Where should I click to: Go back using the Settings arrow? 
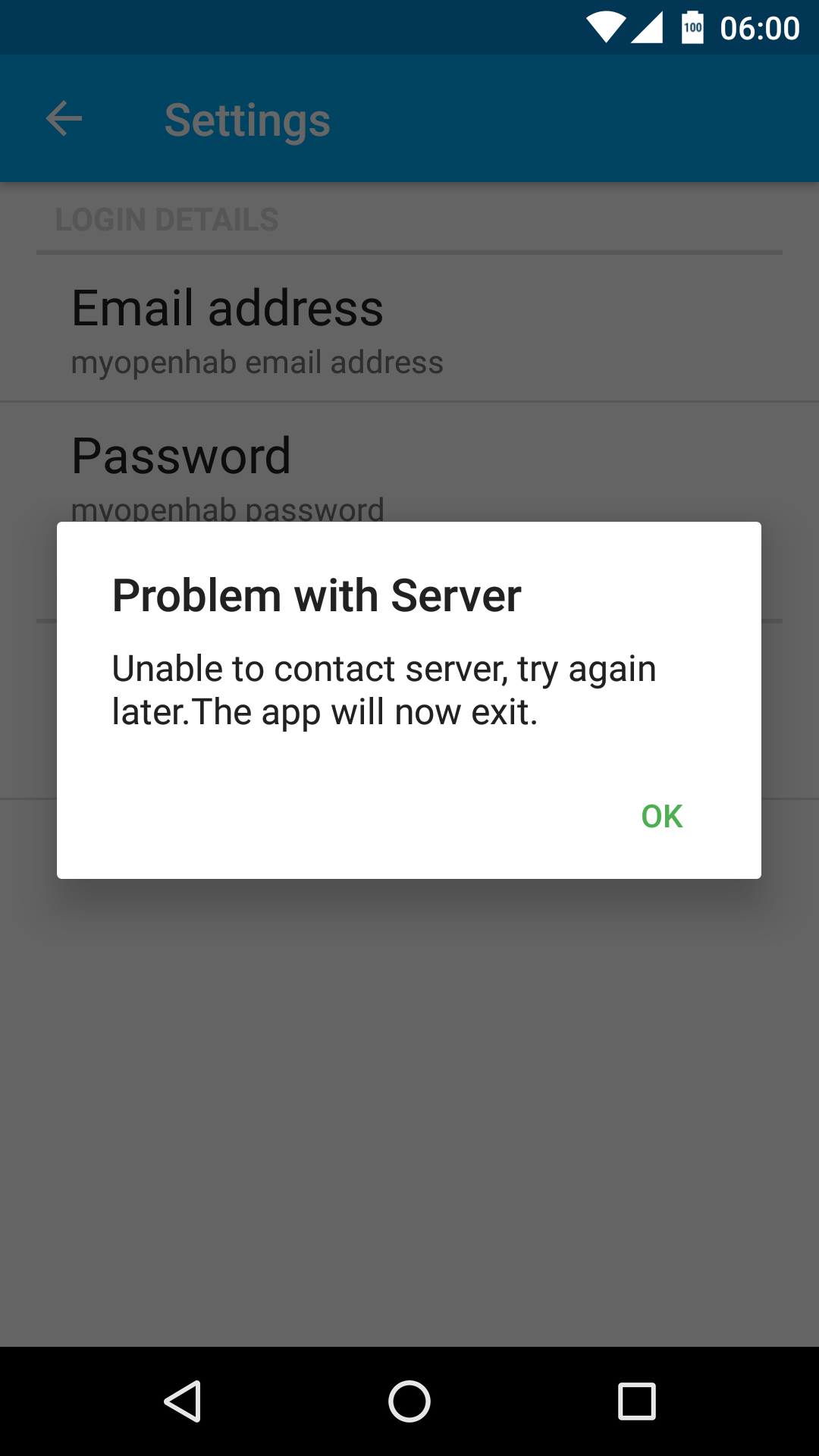click(64, 119)
